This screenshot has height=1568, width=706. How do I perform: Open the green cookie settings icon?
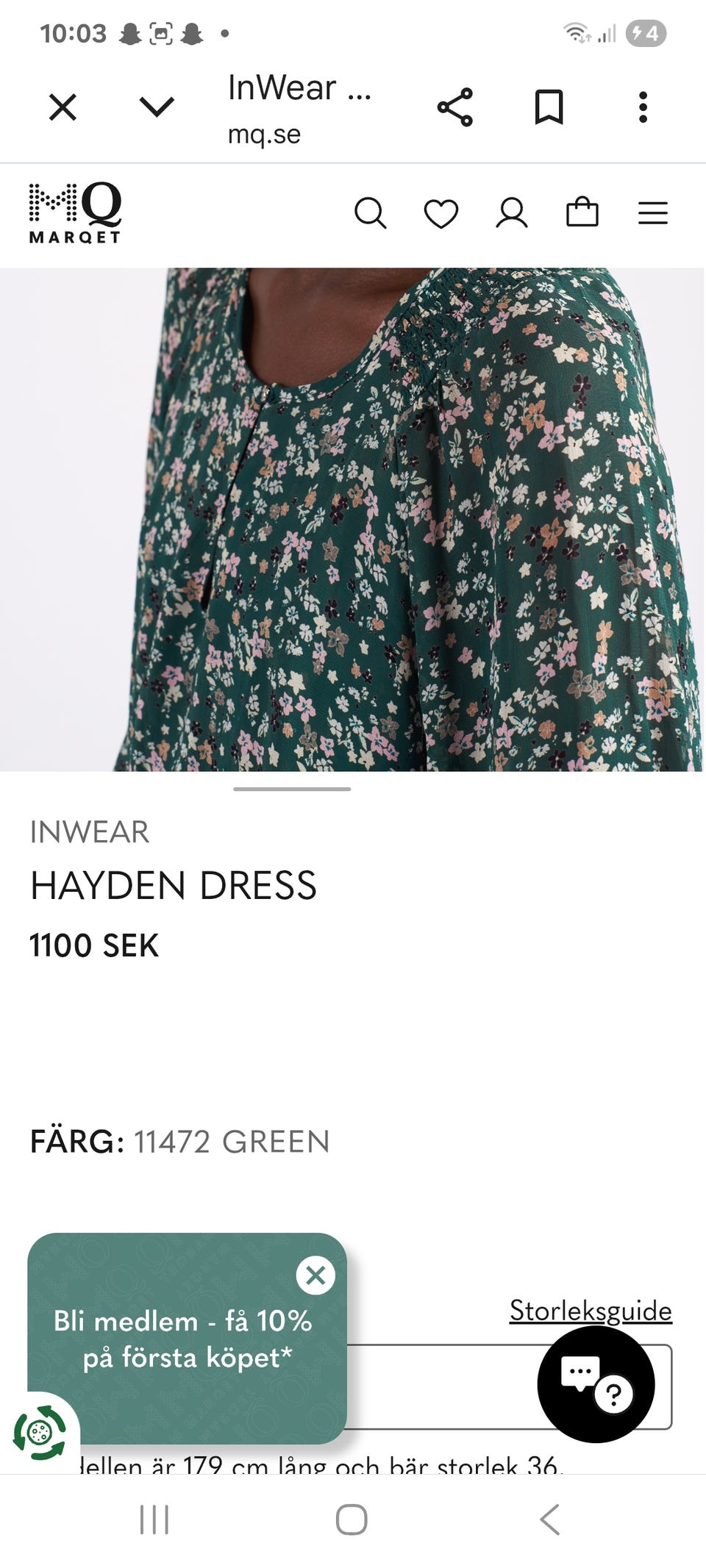pyautogui.click(x=40, y=1432)
